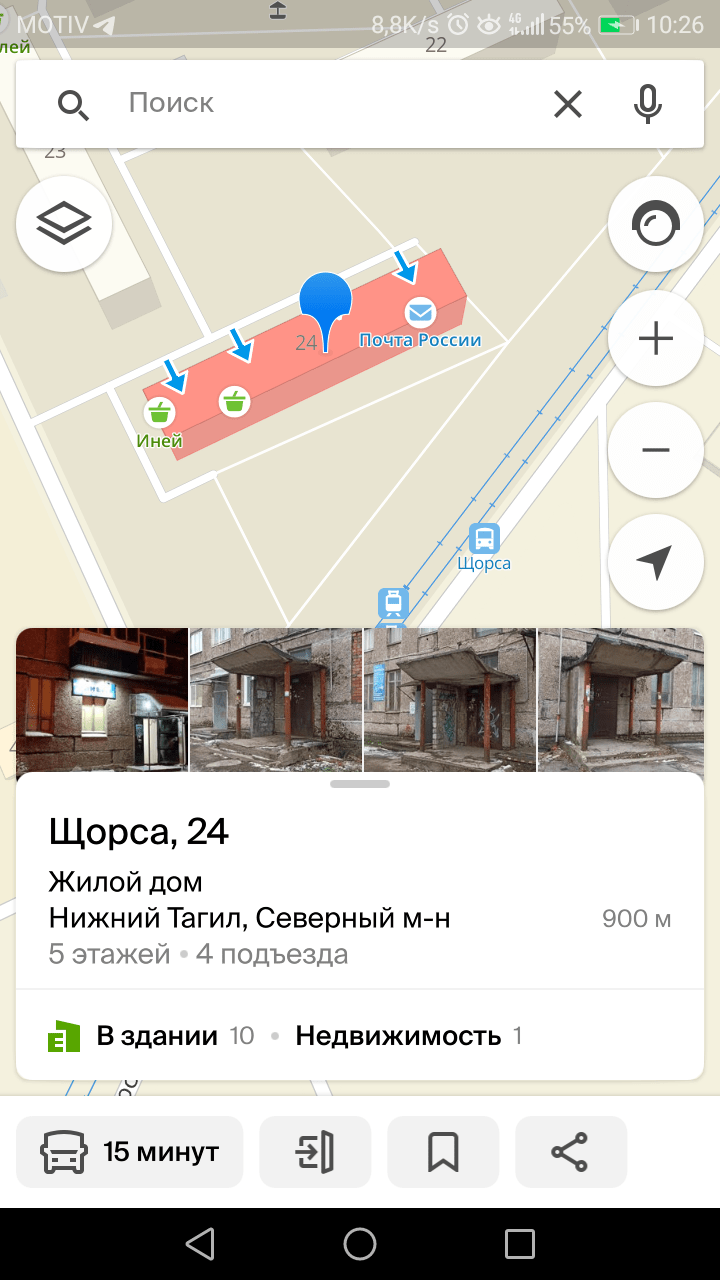This screenshot has width=720, height=1280.
Task: Tap the tram stop marker
Action: [393, 604]
